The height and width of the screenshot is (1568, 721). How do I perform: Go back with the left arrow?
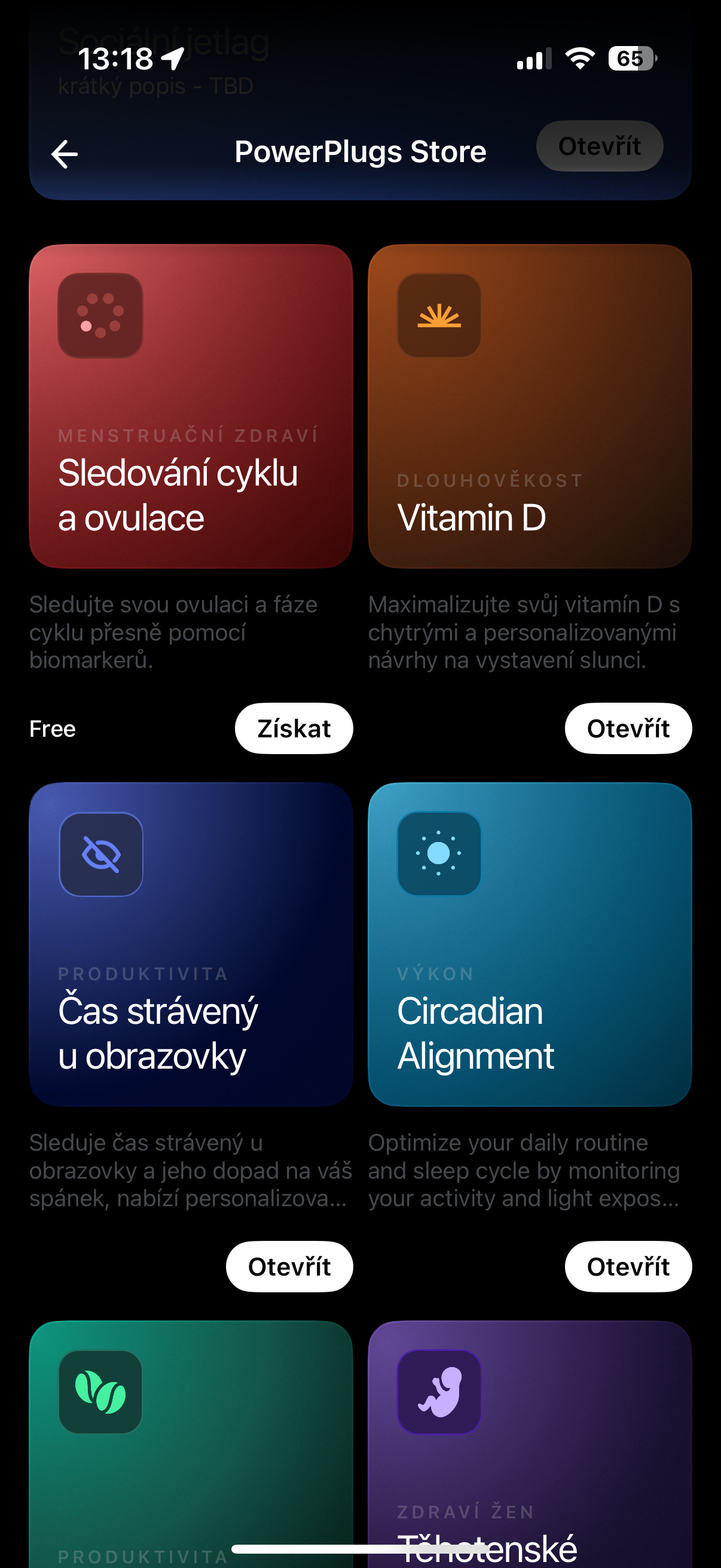click(x=65, y=153)
